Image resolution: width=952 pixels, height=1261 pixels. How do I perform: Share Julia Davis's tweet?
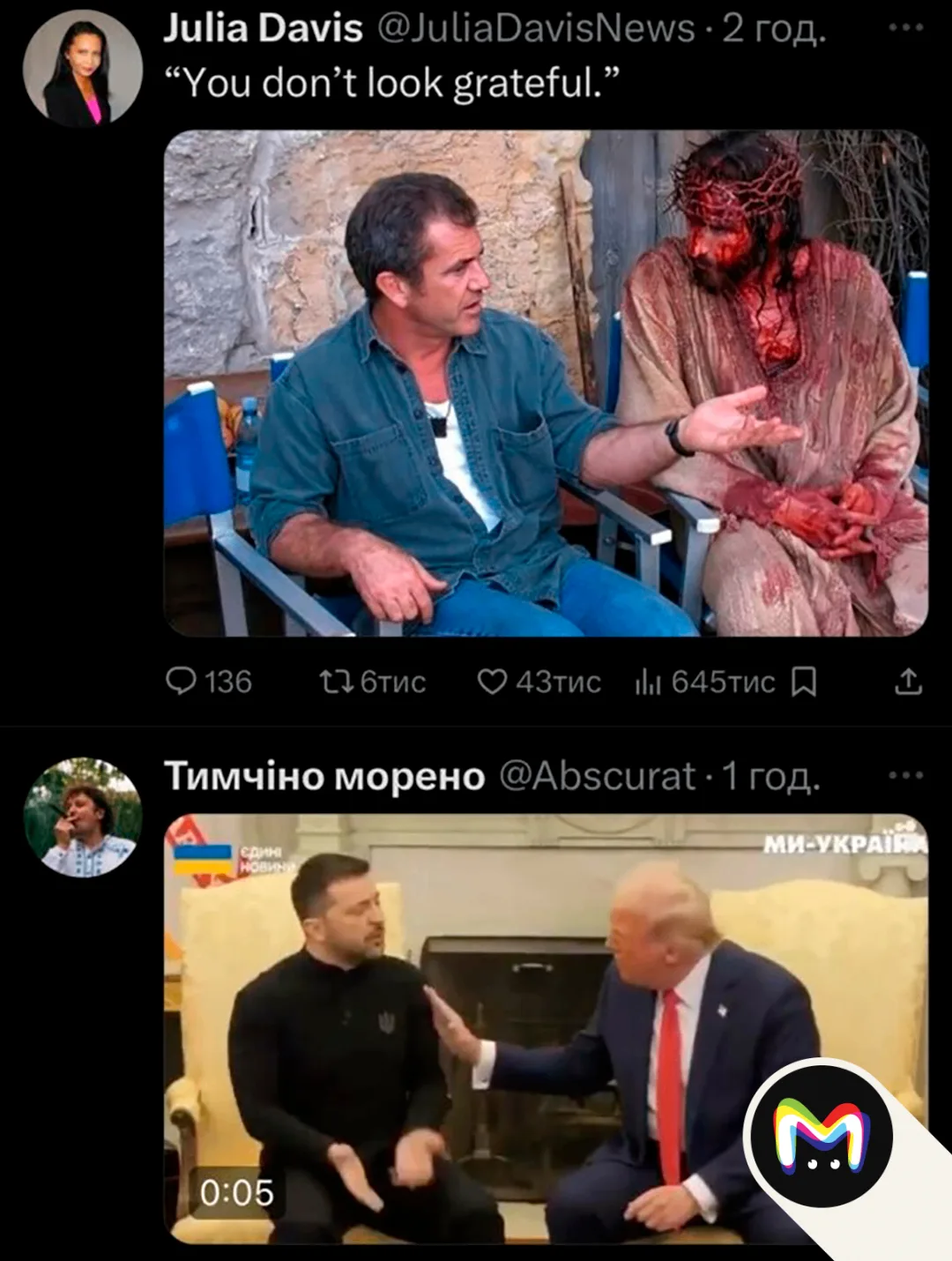click(x=909, y=682)
